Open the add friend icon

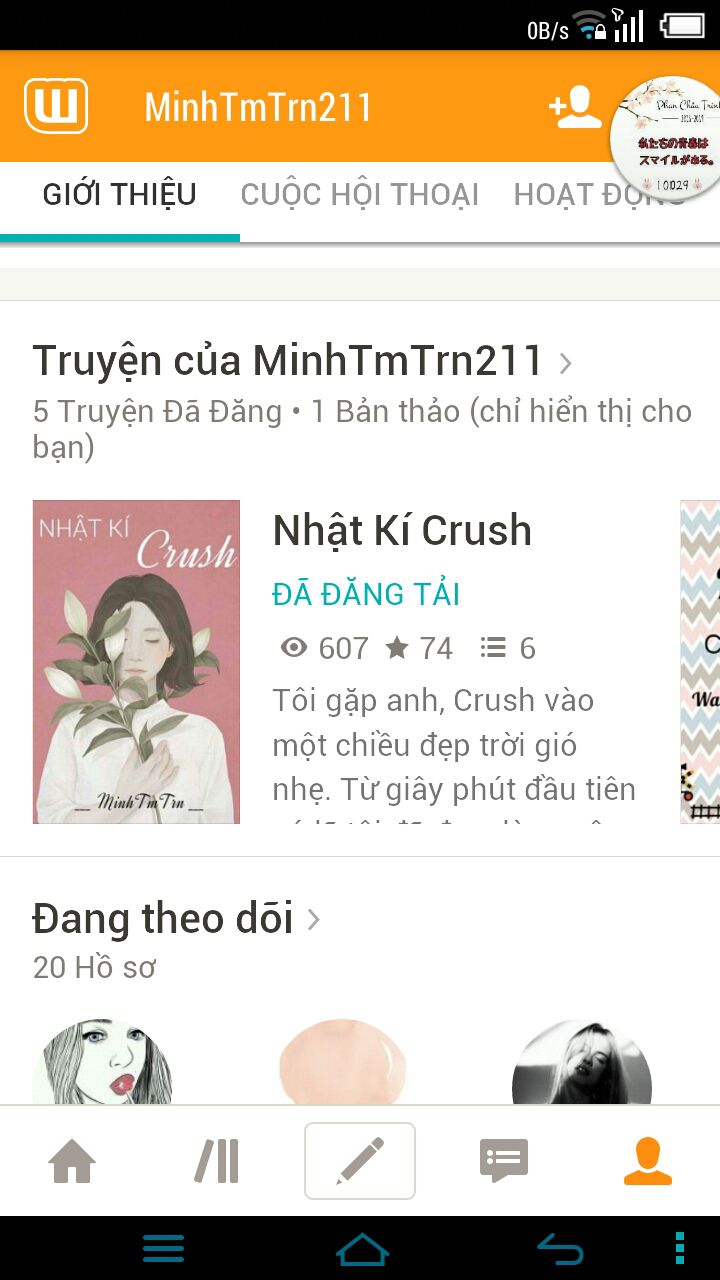coord(575,107)
